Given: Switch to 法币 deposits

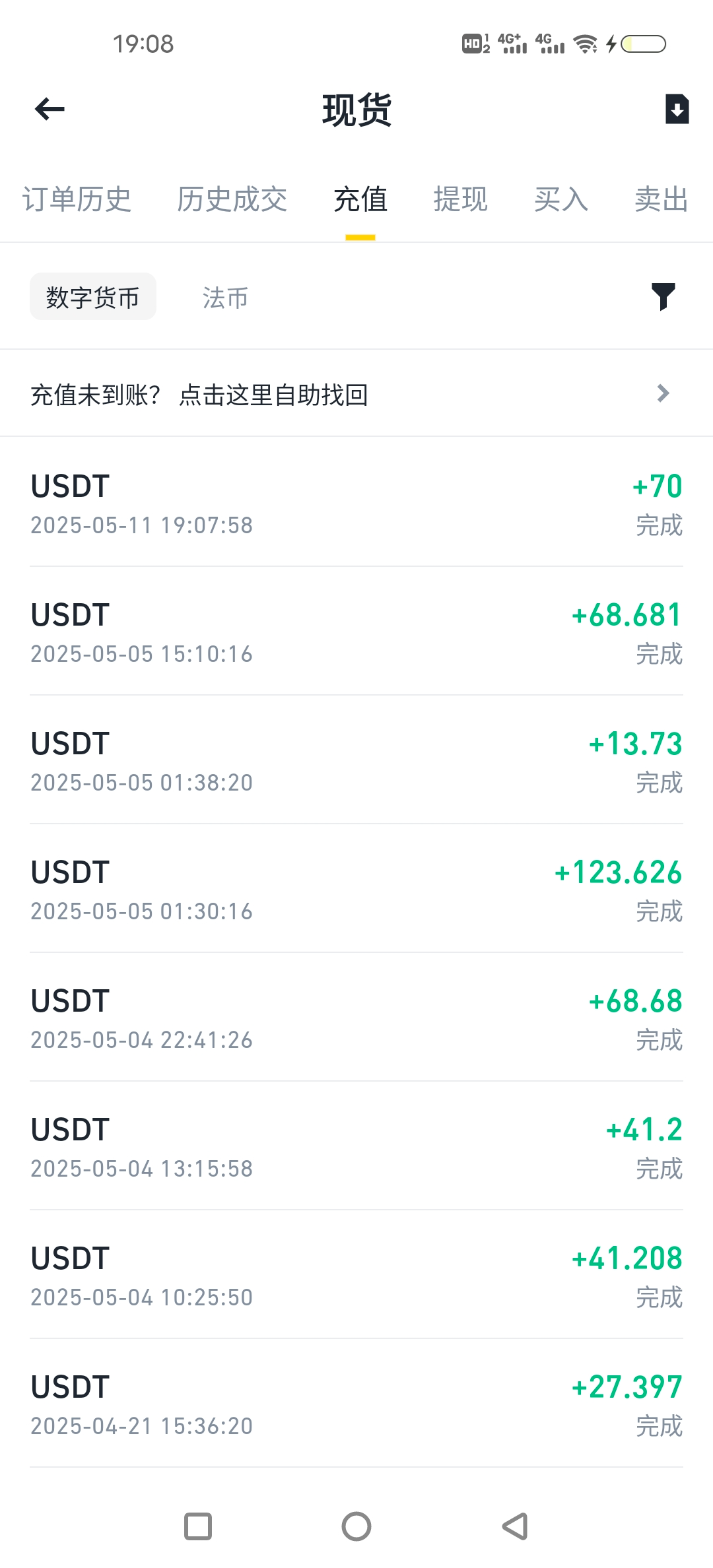Looking at the screenshot, I should 225,298.
